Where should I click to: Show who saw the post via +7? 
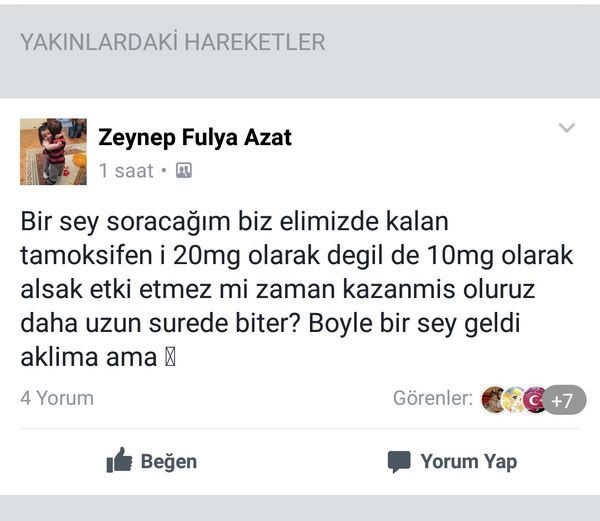pyautogui.click(x=567, y=400)
